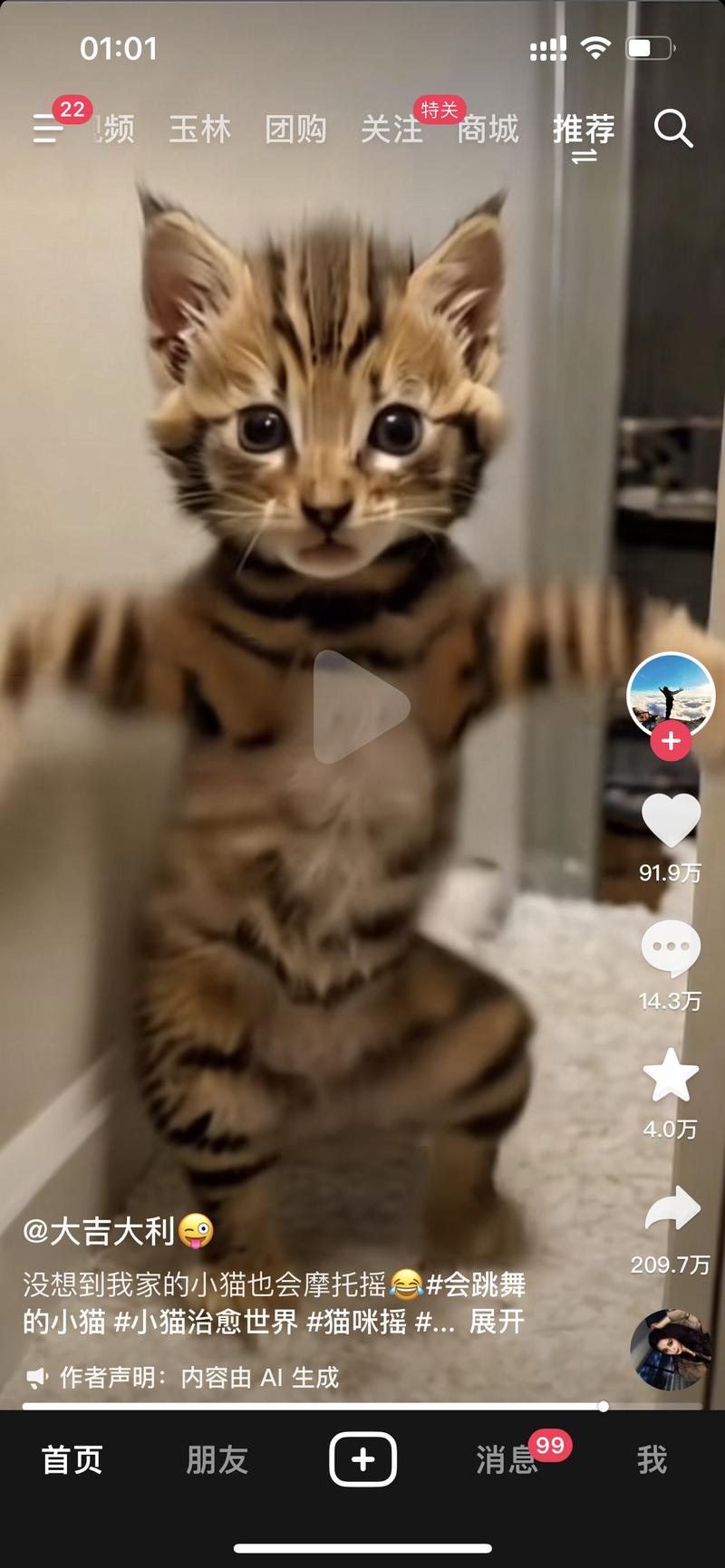Switch to the 玉林 tab
The width and height of the screenshot is (725, 1568).
coord(200,130)
